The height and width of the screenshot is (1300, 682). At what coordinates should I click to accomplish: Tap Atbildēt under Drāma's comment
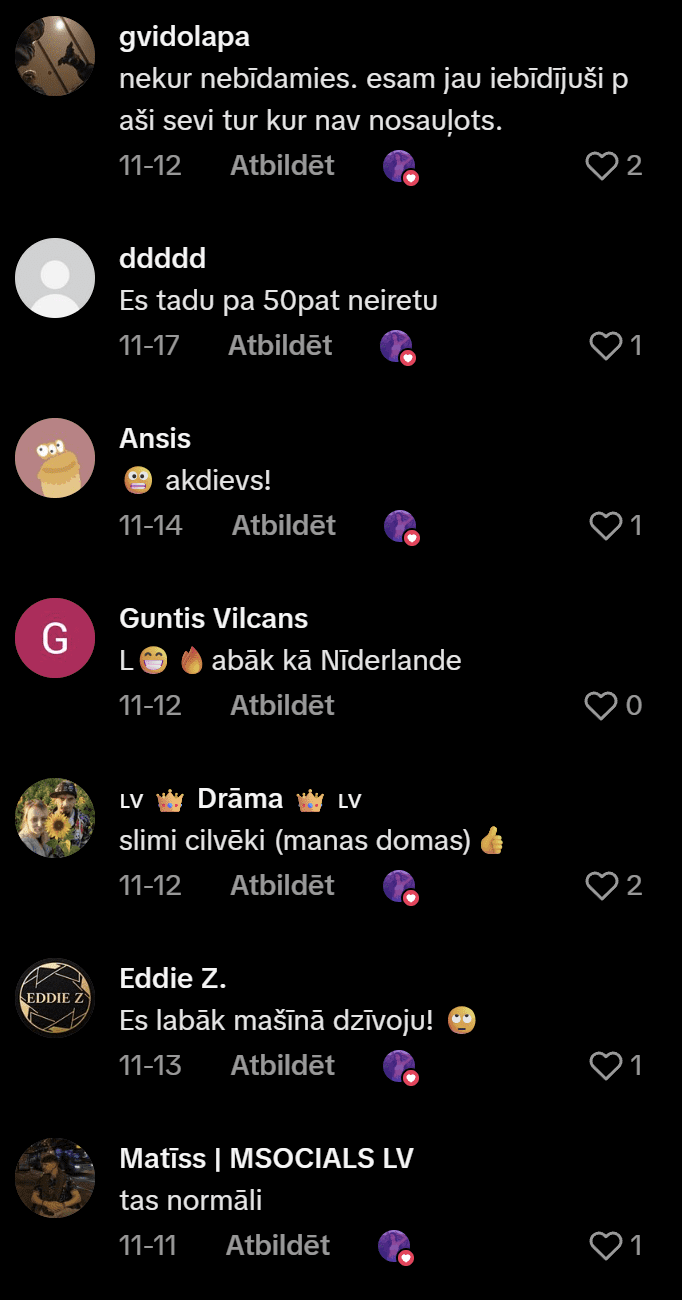coord(282,886)
